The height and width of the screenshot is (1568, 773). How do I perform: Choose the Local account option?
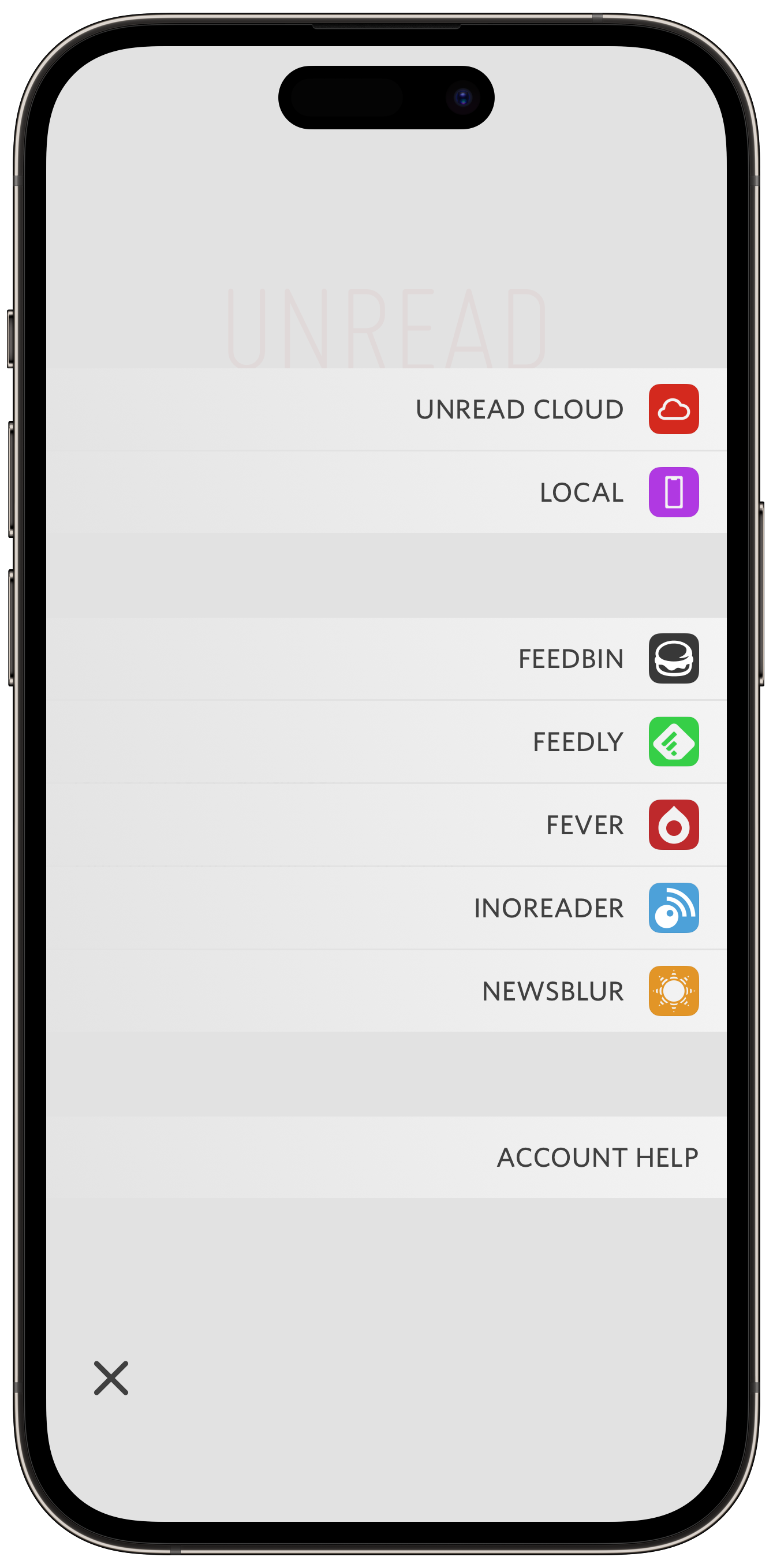387,492
